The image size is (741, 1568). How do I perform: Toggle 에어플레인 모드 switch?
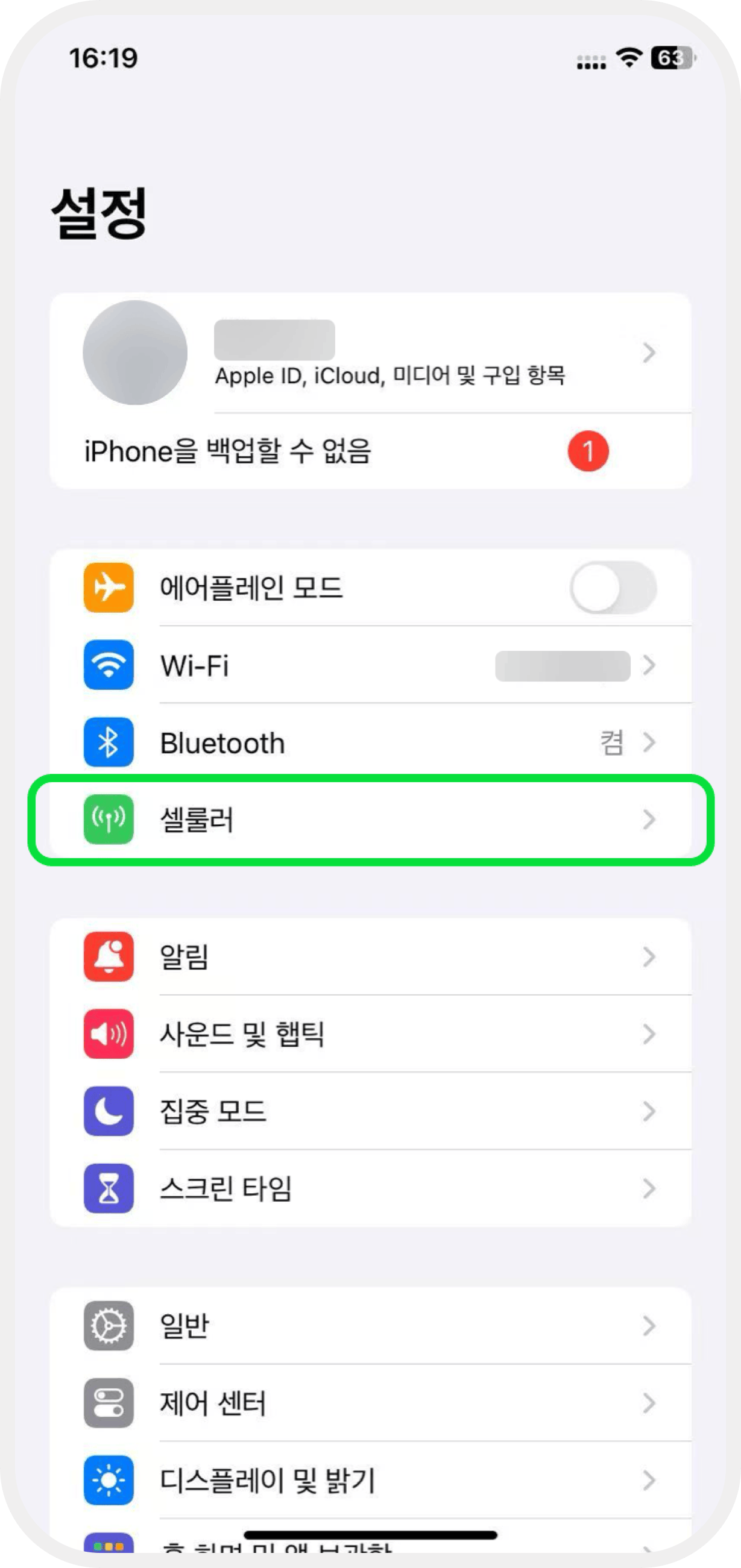coord(613,588)
